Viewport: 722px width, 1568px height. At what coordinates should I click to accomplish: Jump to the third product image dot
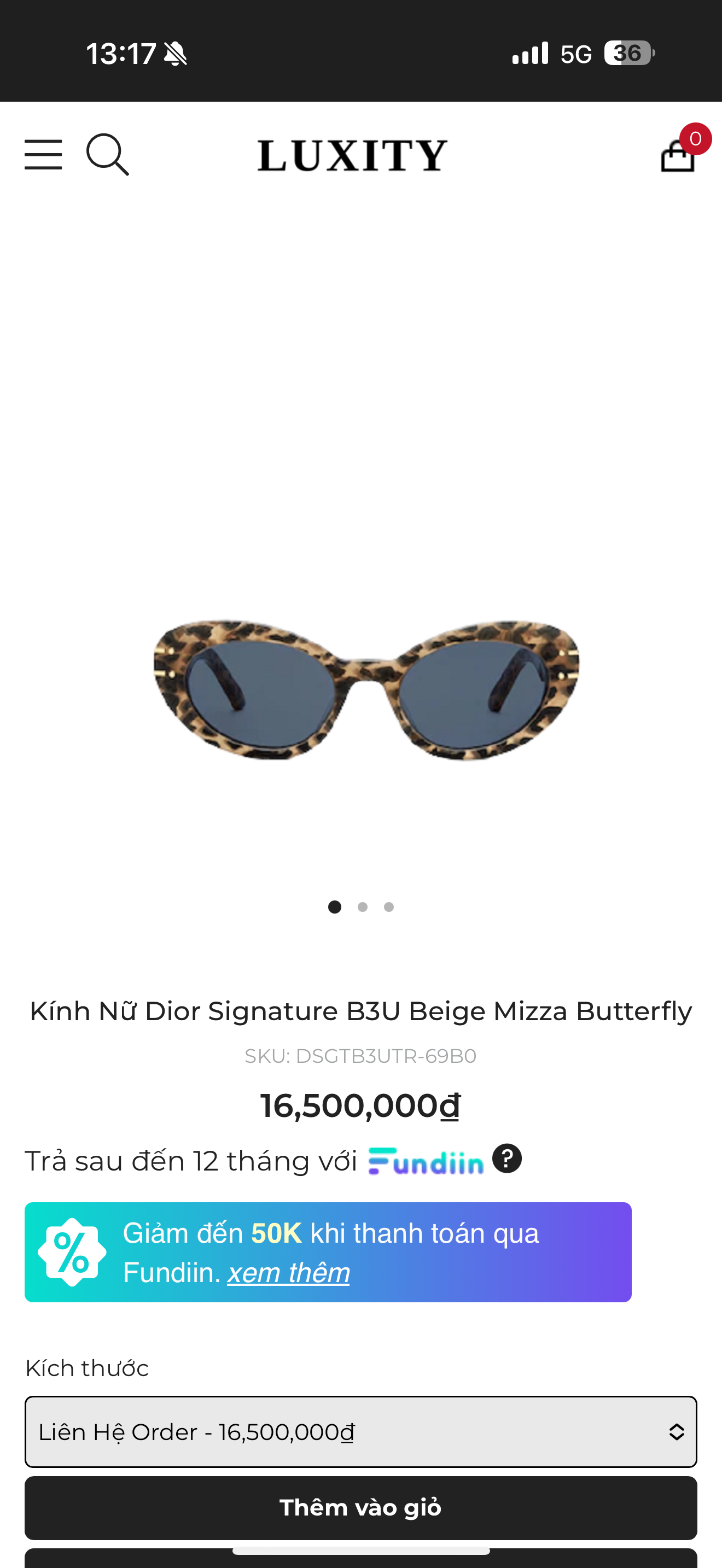coord(389,907)
